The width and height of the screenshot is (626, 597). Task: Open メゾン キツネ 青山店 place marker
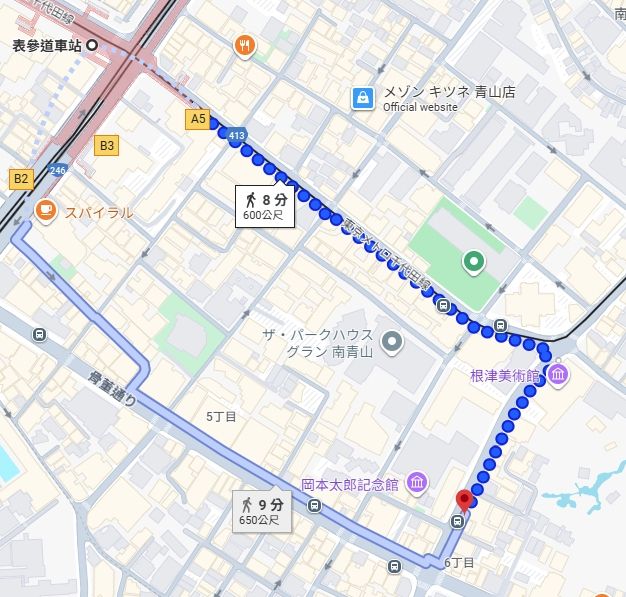[x=363, y=97]
